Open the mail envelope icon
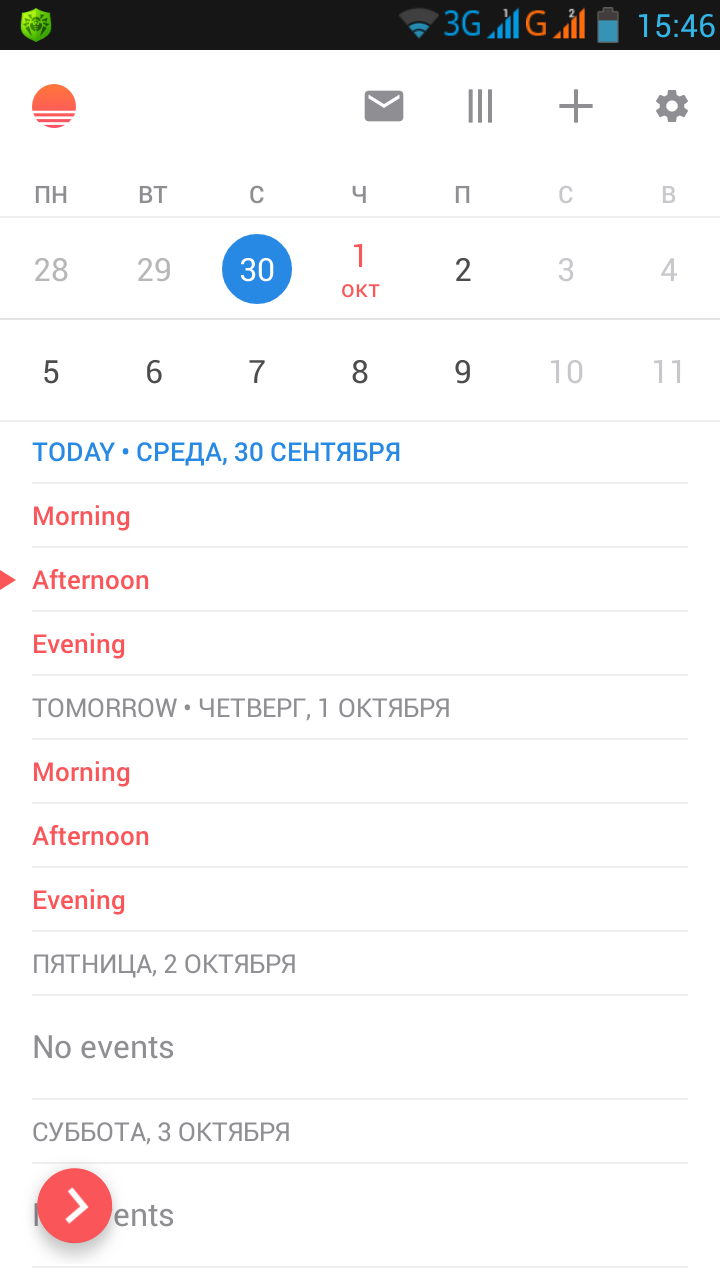 (384, 106)
